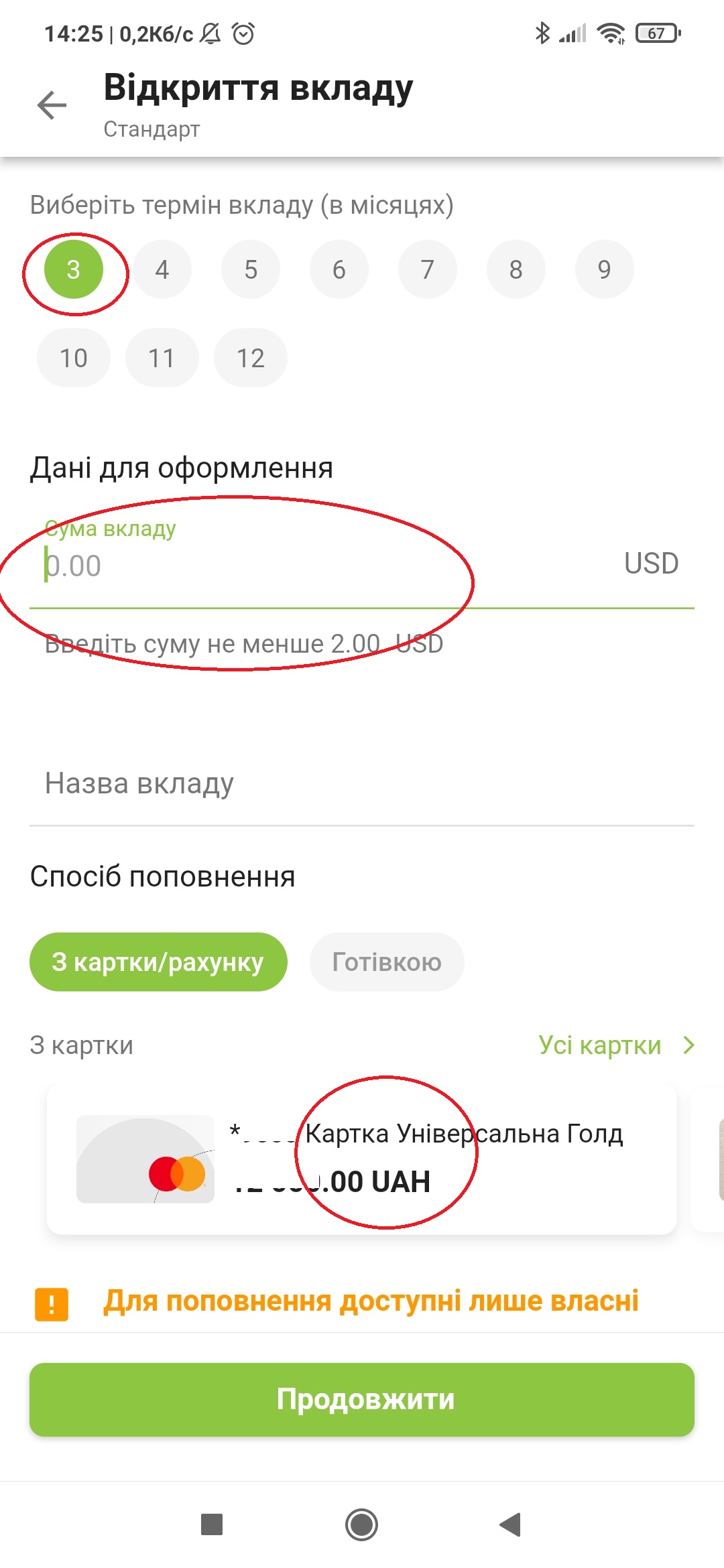The height and width of the screenshot is (1568, 724).
Task: Select 4 months deposit term
Action: click(x=162, y=269)
